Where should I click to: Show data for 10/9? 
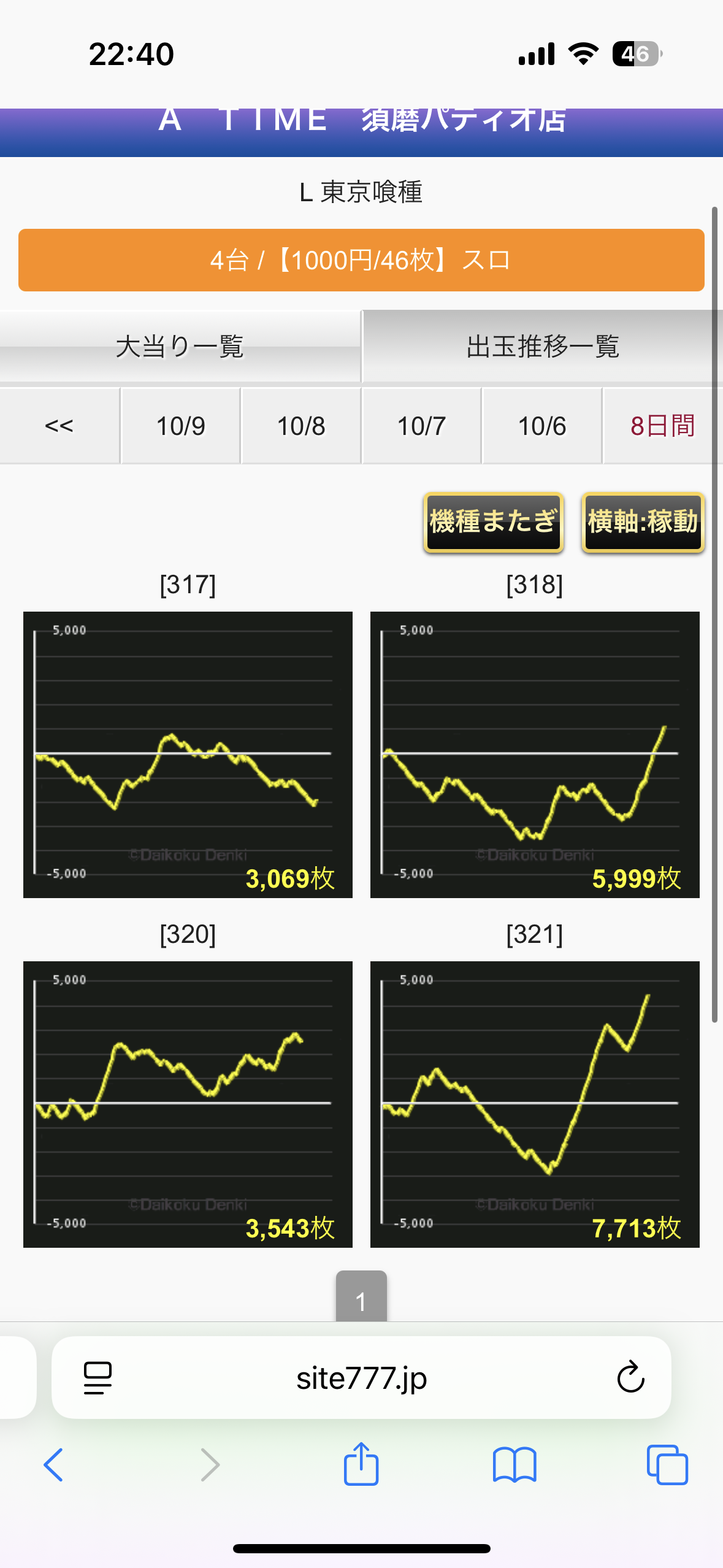[x=180, y=426]
